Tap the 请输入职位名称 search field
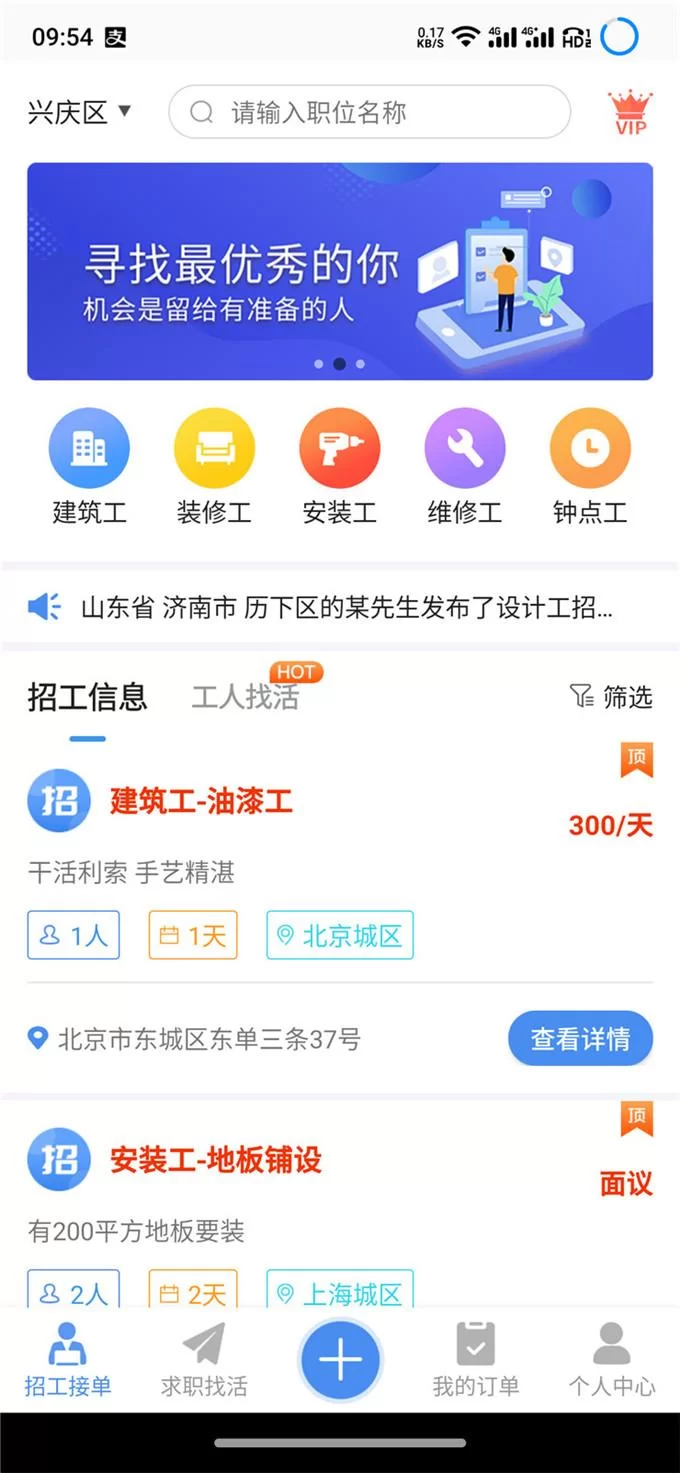The height and width of the screenshot is (1473, 680). (x=370, y=112)
